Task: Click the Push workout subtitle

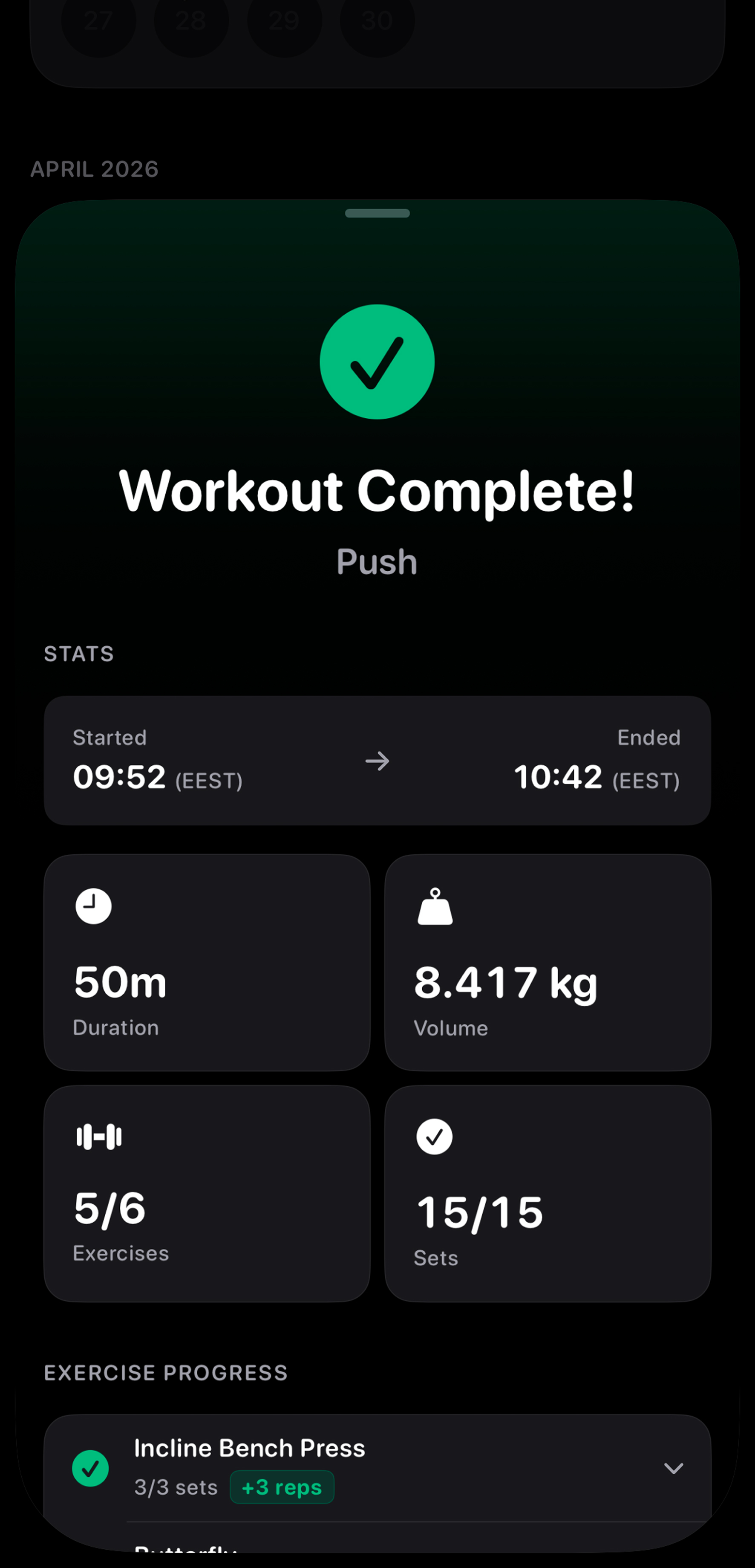Action: pos(377,561)
